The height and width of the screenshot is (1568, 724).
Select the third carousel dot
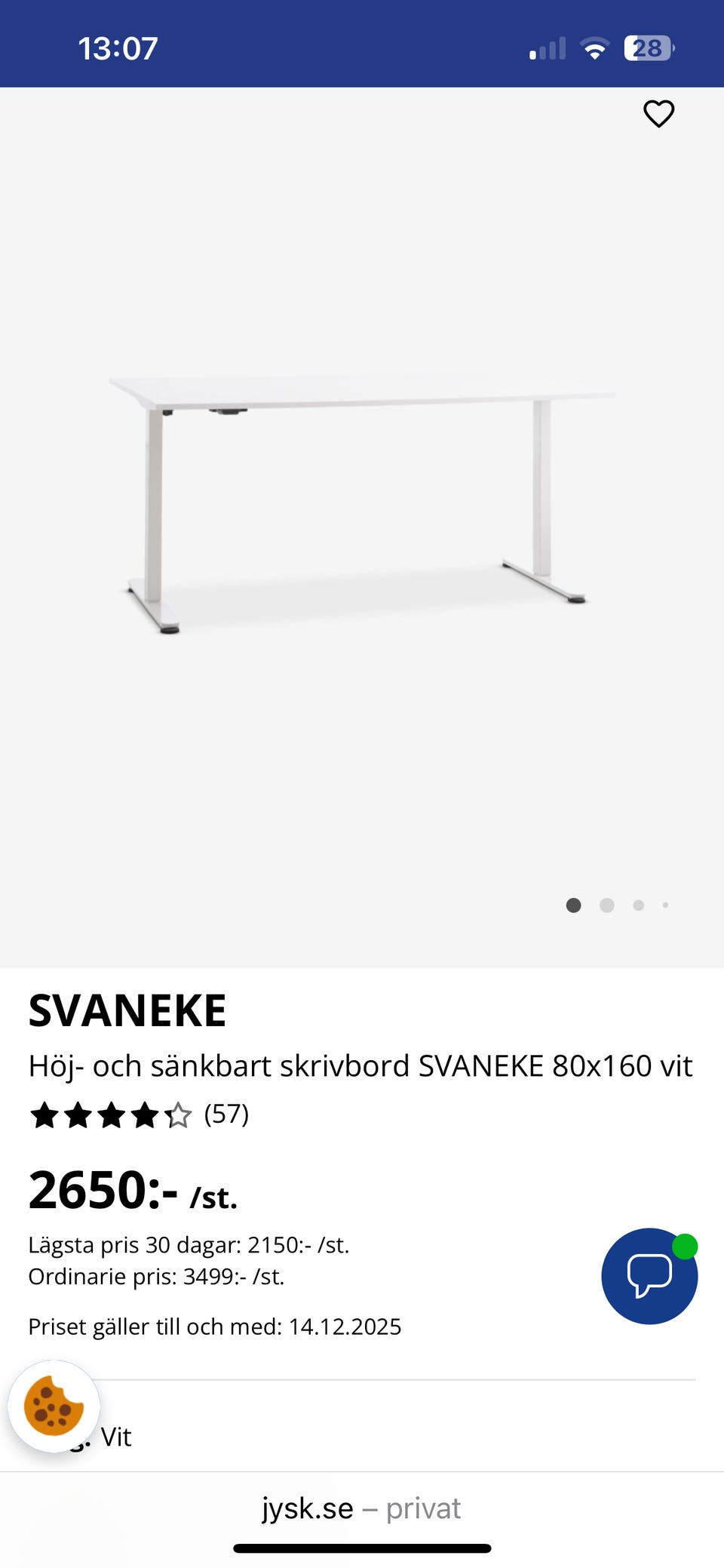(639, 904)
